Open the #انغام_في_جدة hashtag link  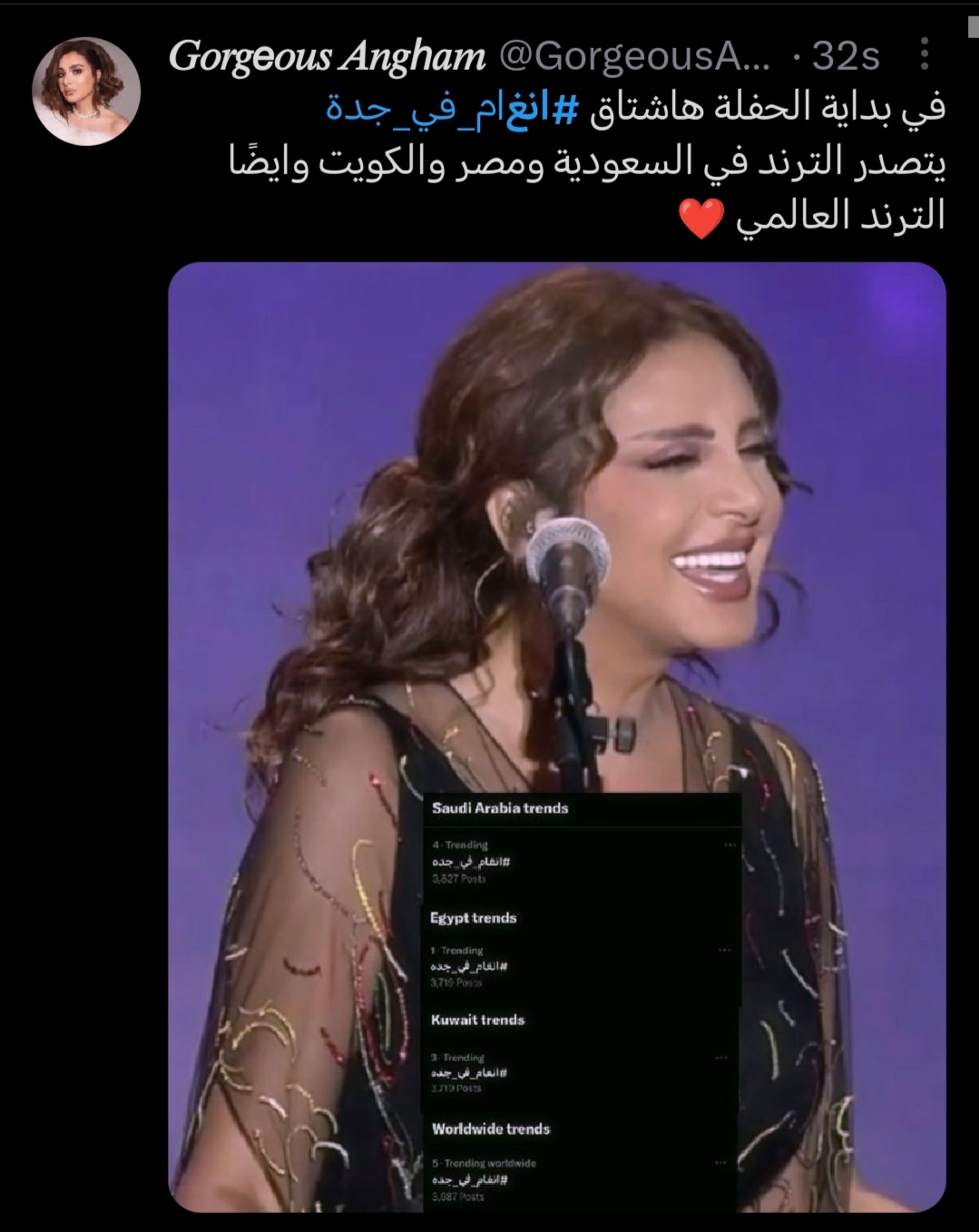click(452, 108)
